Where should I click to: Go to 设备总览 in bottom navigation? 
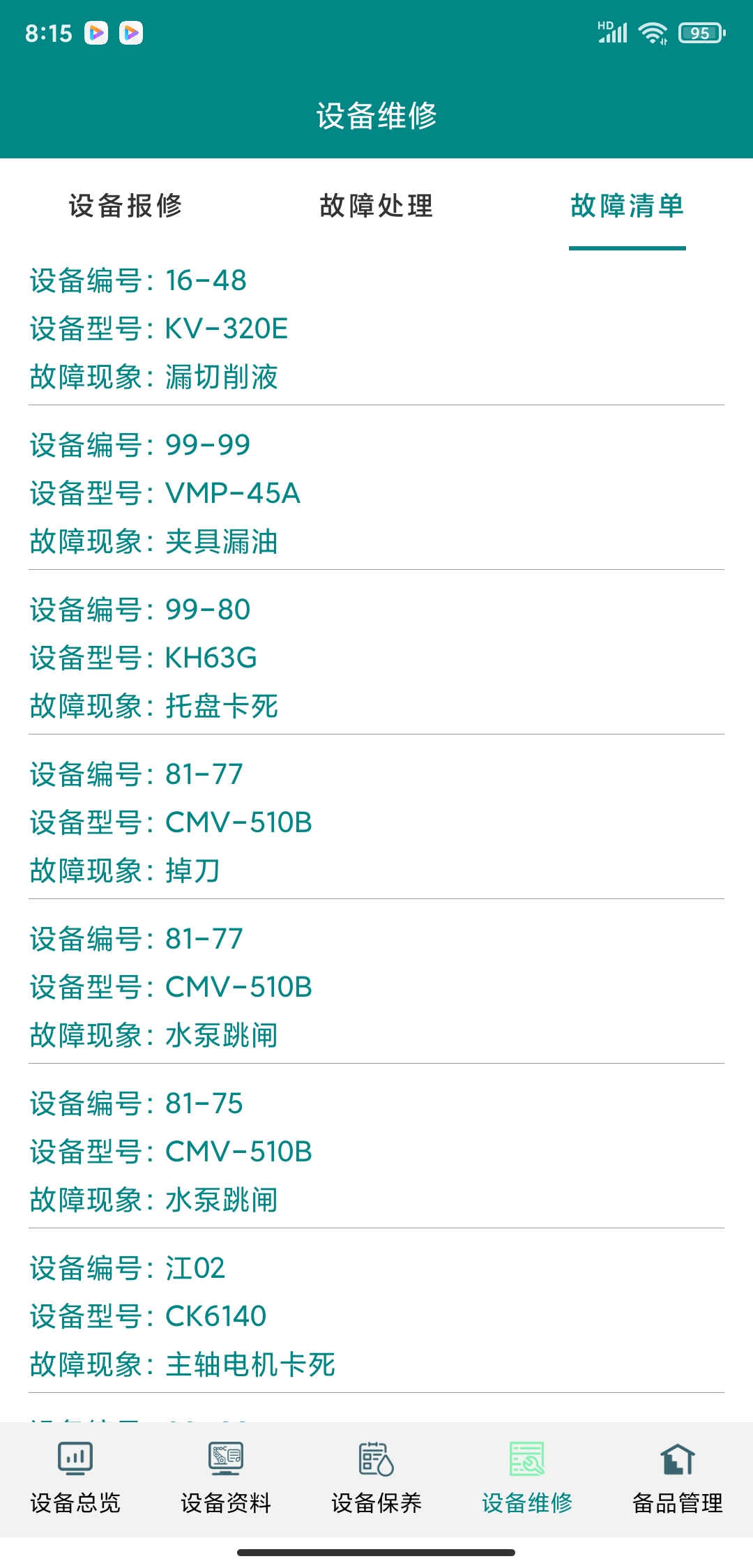75,1478
